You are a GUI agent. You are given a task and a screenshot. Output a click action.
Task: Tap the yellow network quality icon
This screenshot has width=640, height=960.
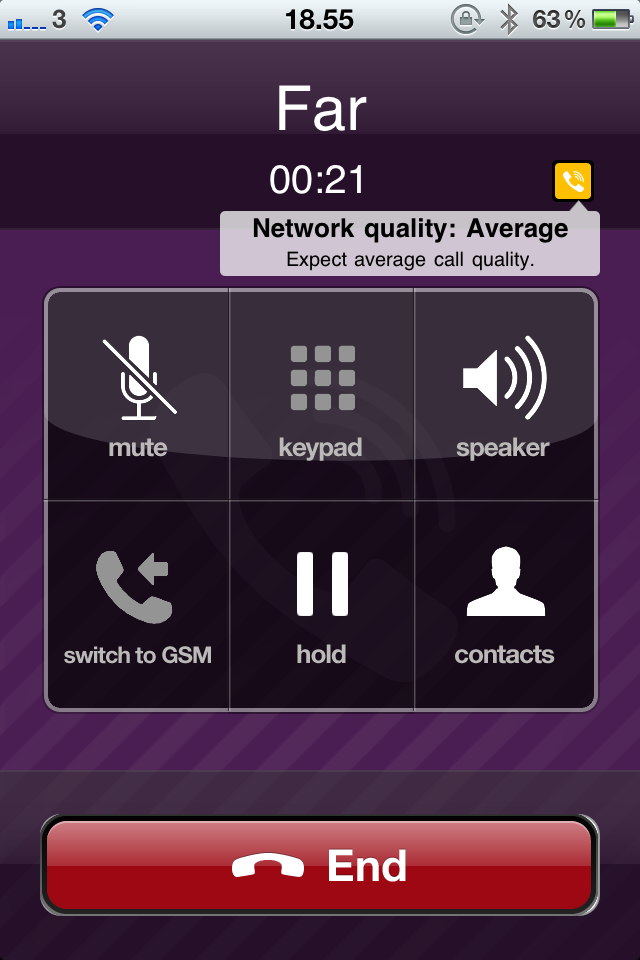point(573,181)
